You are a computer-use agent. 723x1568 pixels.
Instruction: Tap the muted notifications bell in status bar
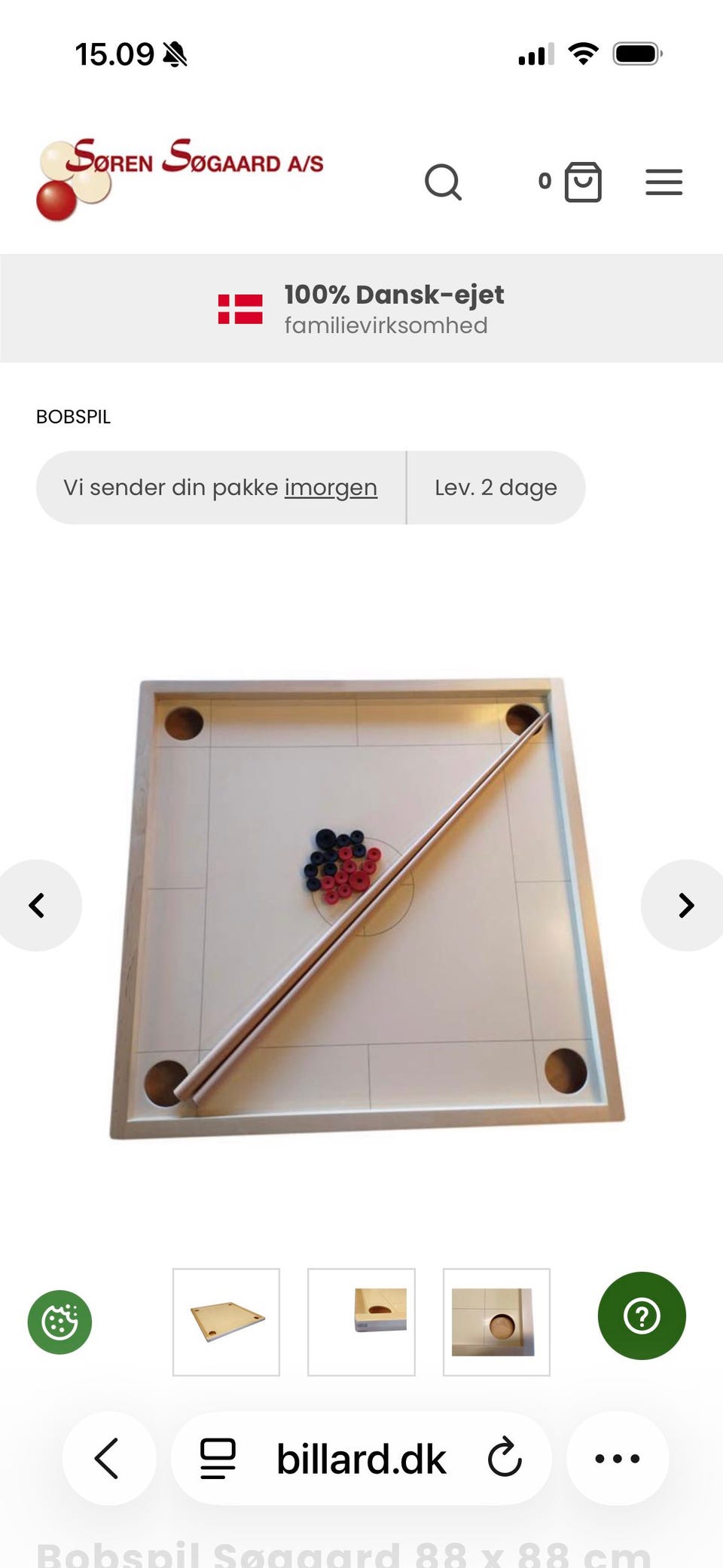pos(175,53)
